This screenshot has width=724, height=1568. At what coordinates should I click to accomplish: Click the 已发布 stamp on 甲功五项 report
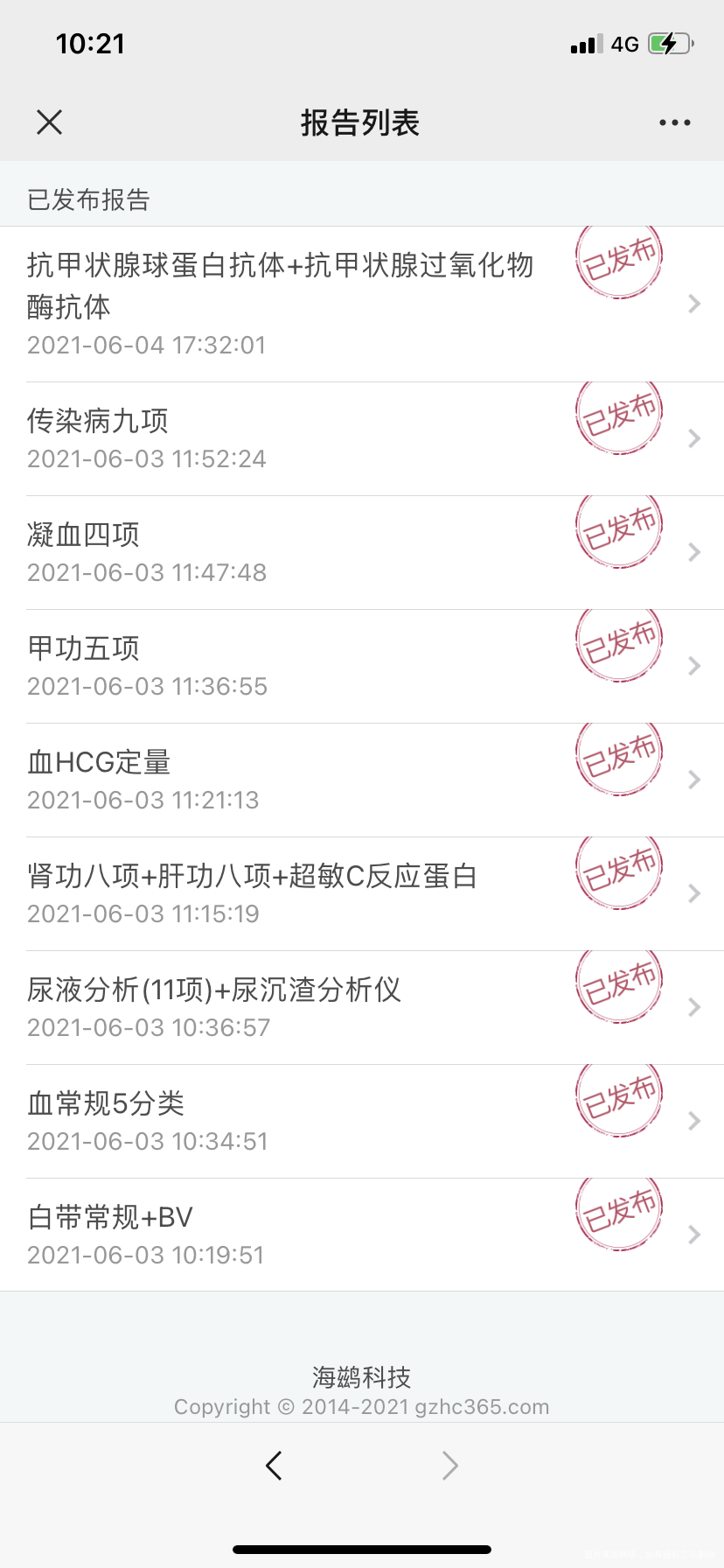click(618, 642)
